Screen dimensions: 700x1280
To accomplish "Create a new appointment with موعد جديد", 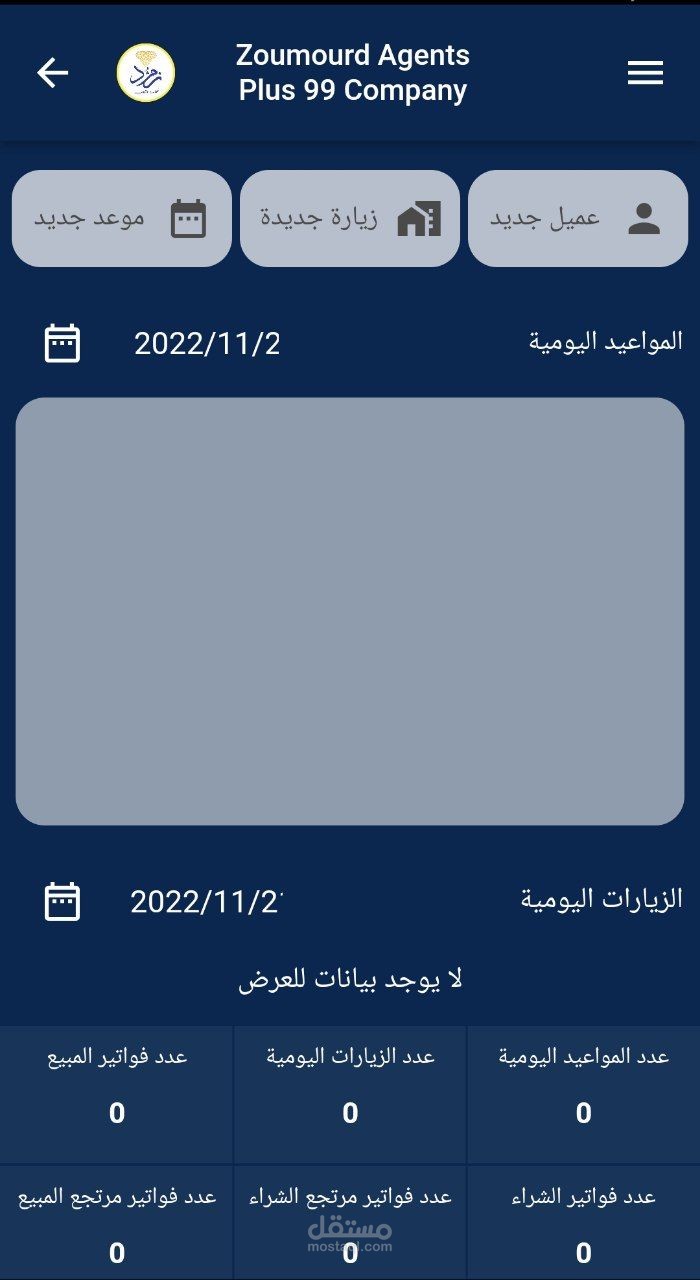I will click(x=122, y=218).
